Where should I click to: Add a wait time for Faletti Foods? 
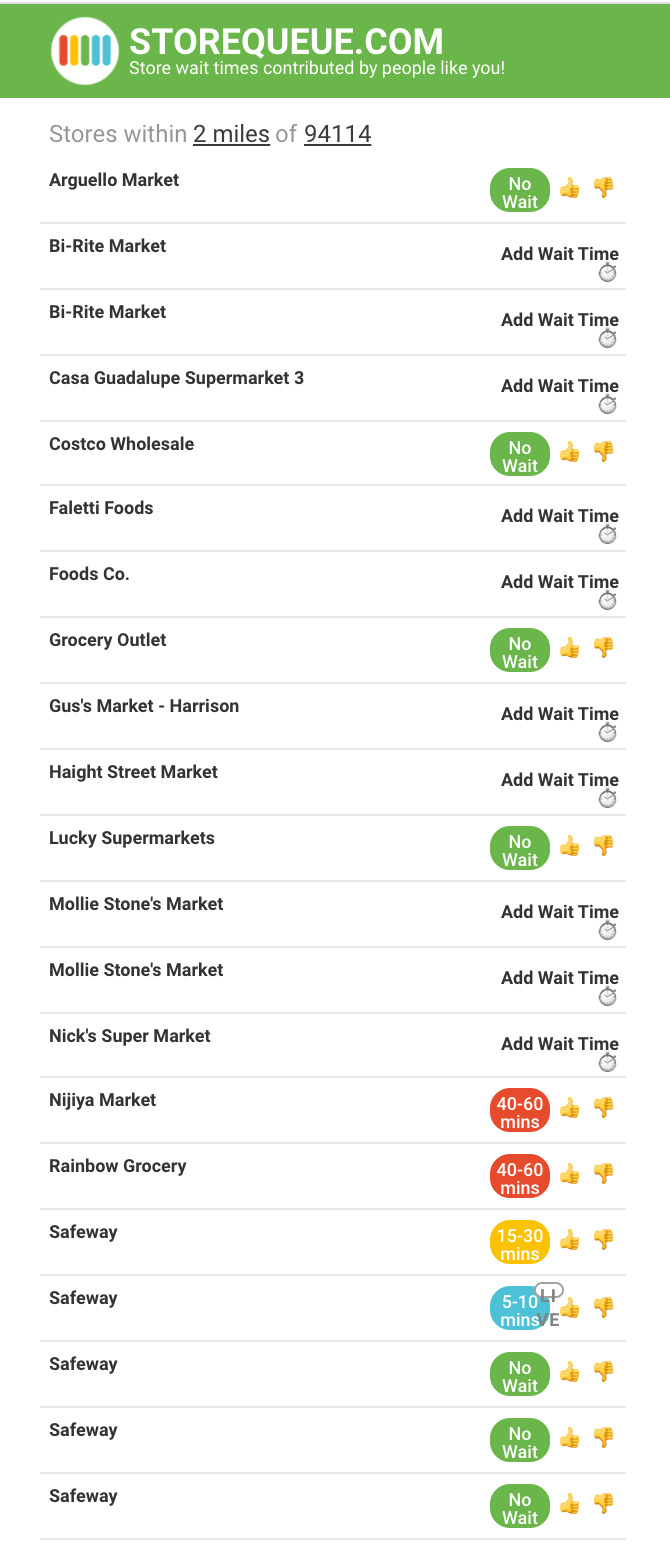coord(560,517)
